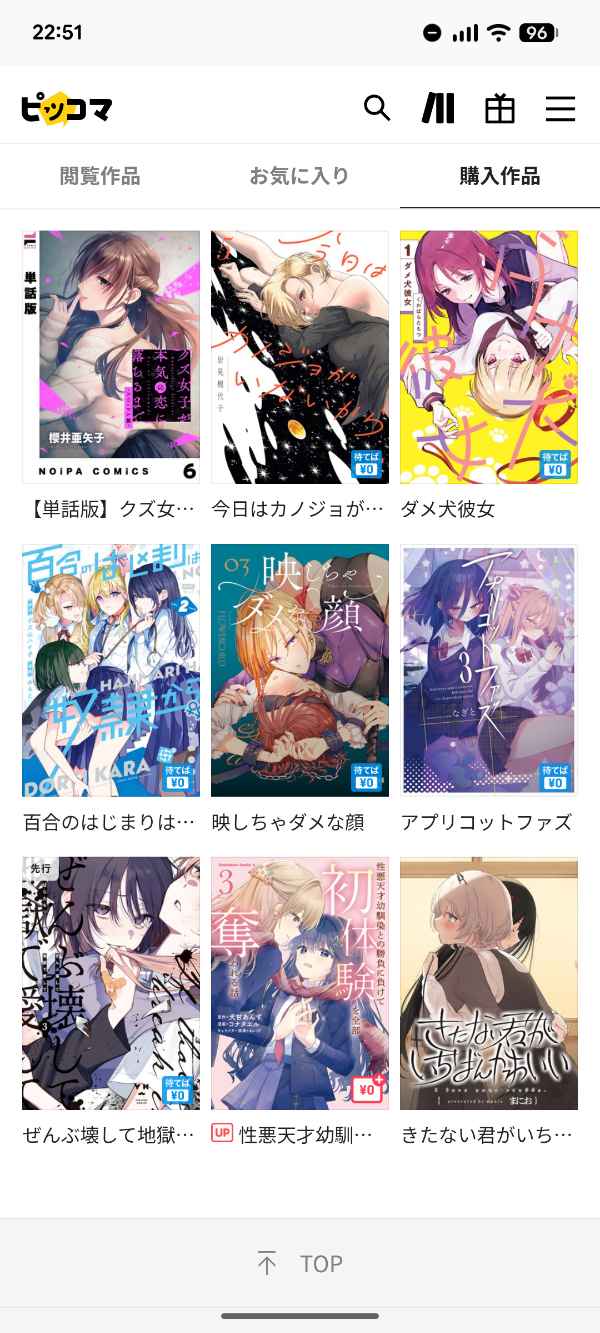The height and width of the screenshot is (1333, 600).
Task: Select the 購入作品 tab
Action: coord(499,177)
